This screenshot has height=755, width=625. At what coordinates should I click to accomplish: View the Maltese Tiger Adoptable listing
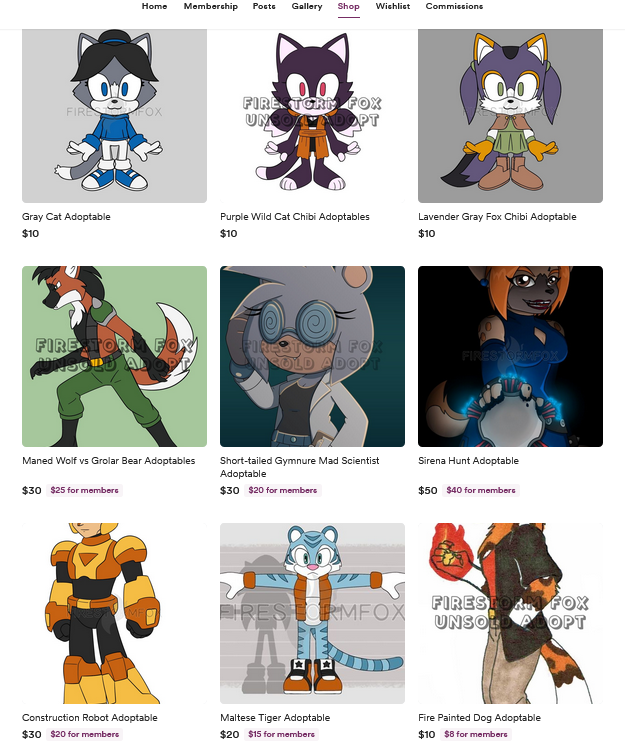(x=312, y=613)
